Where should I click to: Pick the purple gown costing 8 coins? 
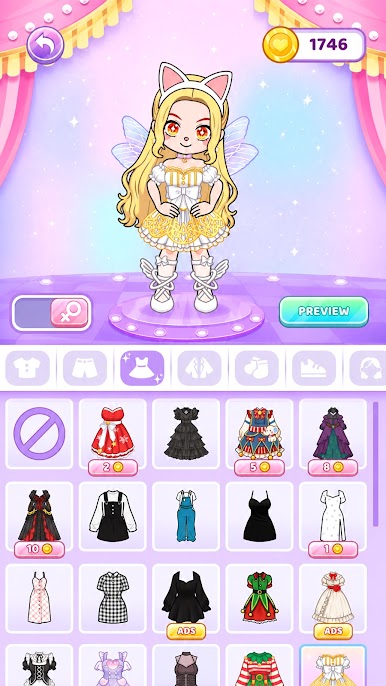(x=333, y=434)
